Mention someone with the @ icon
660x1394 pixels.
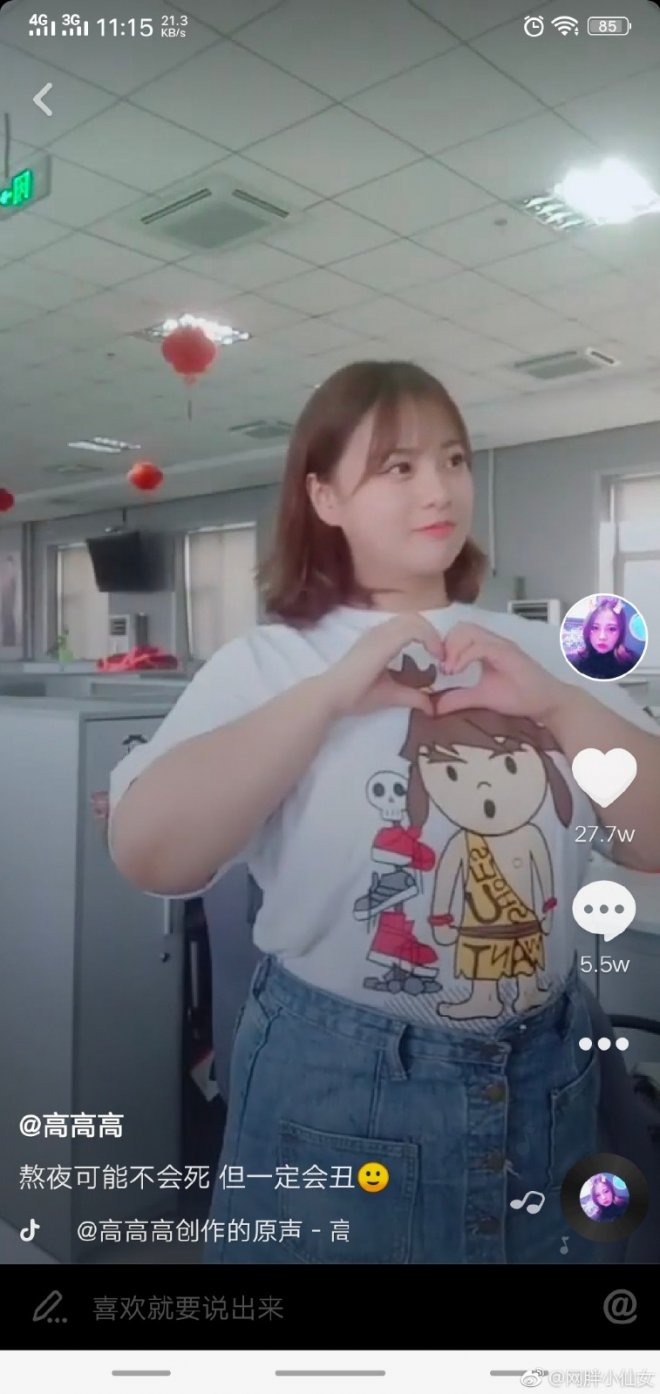[620, 1306]
